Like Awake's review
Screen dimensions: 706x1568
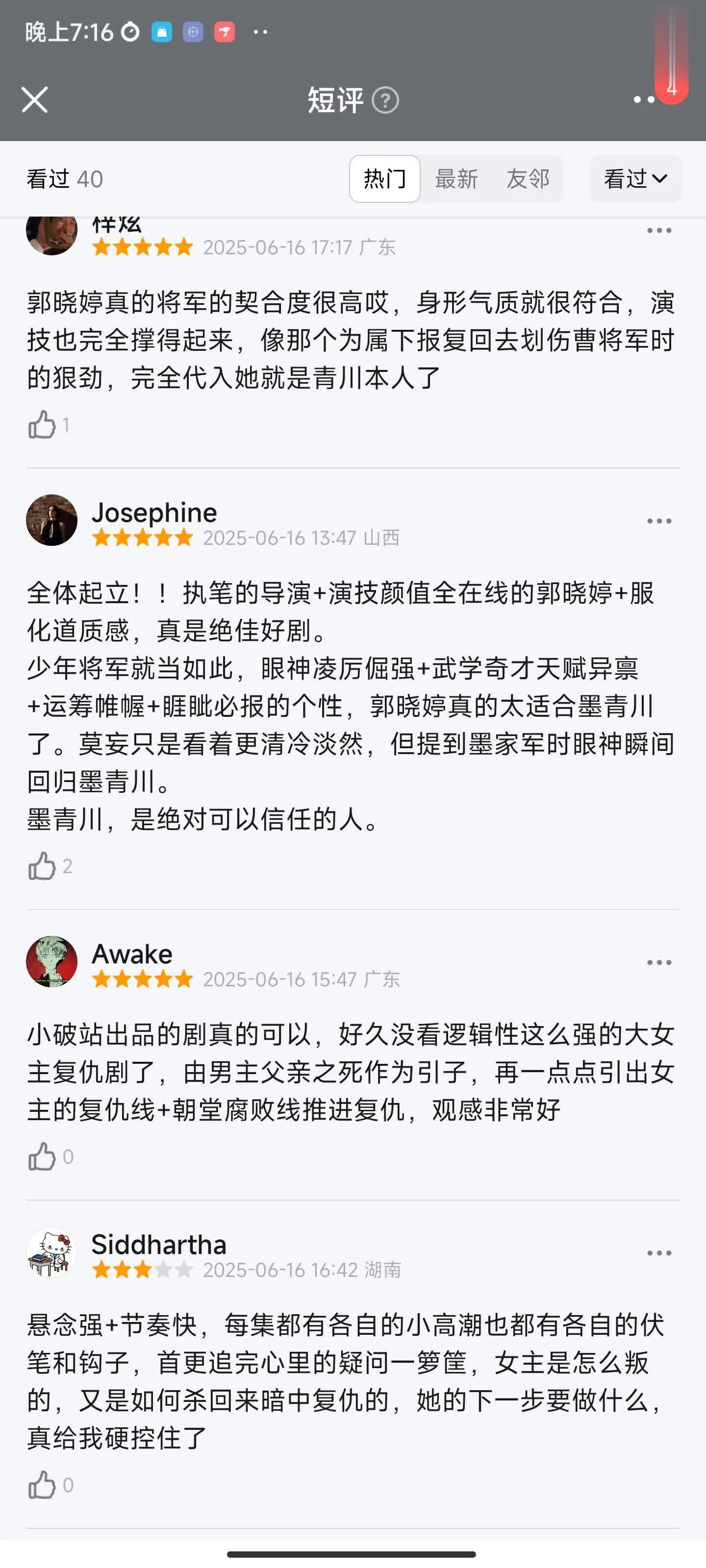41,1156
